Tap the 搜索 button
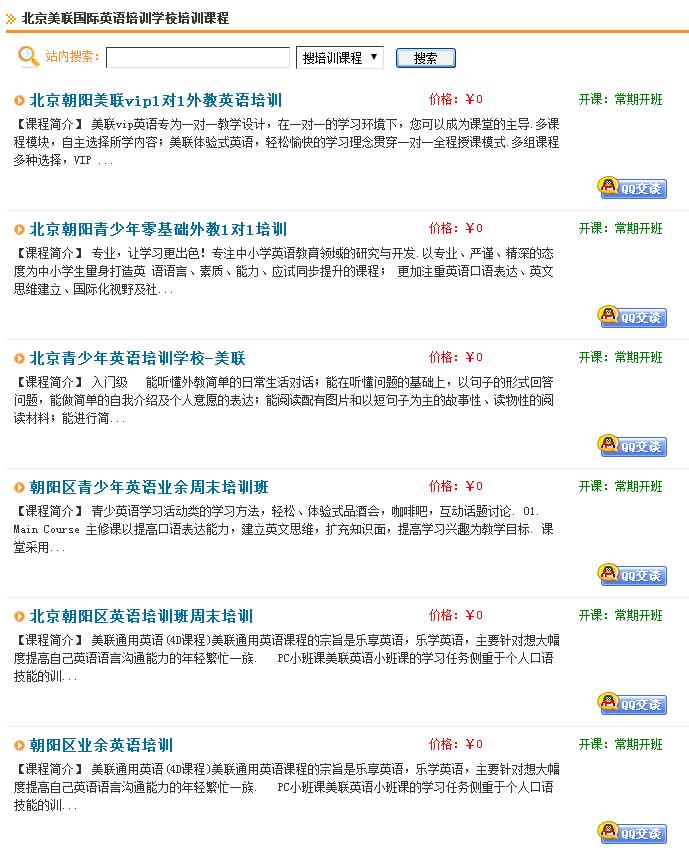Image resolution: width=689 pixels, height=853 pixels. (x=425, y=58)
